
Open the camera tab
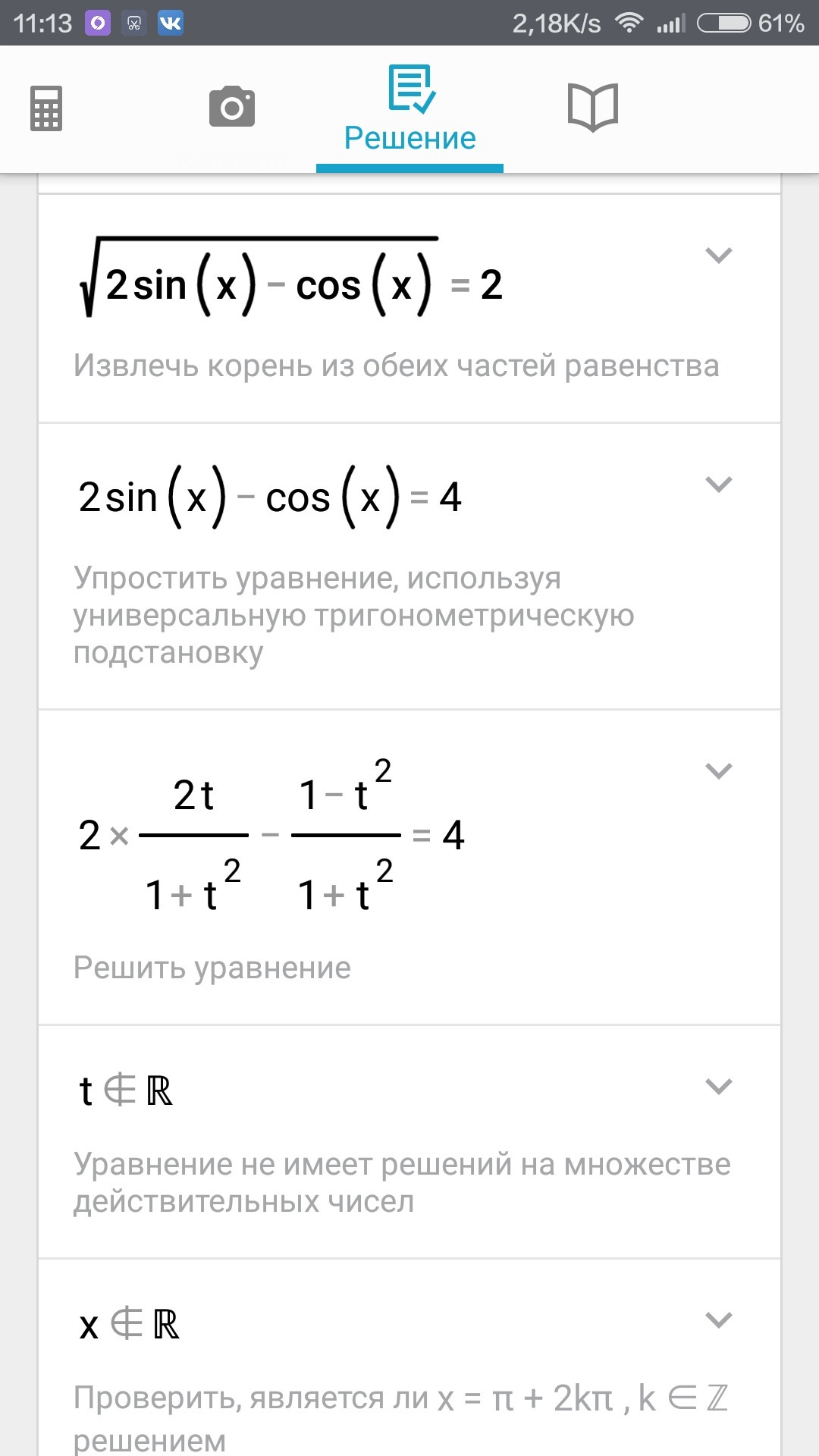[231, 107]
